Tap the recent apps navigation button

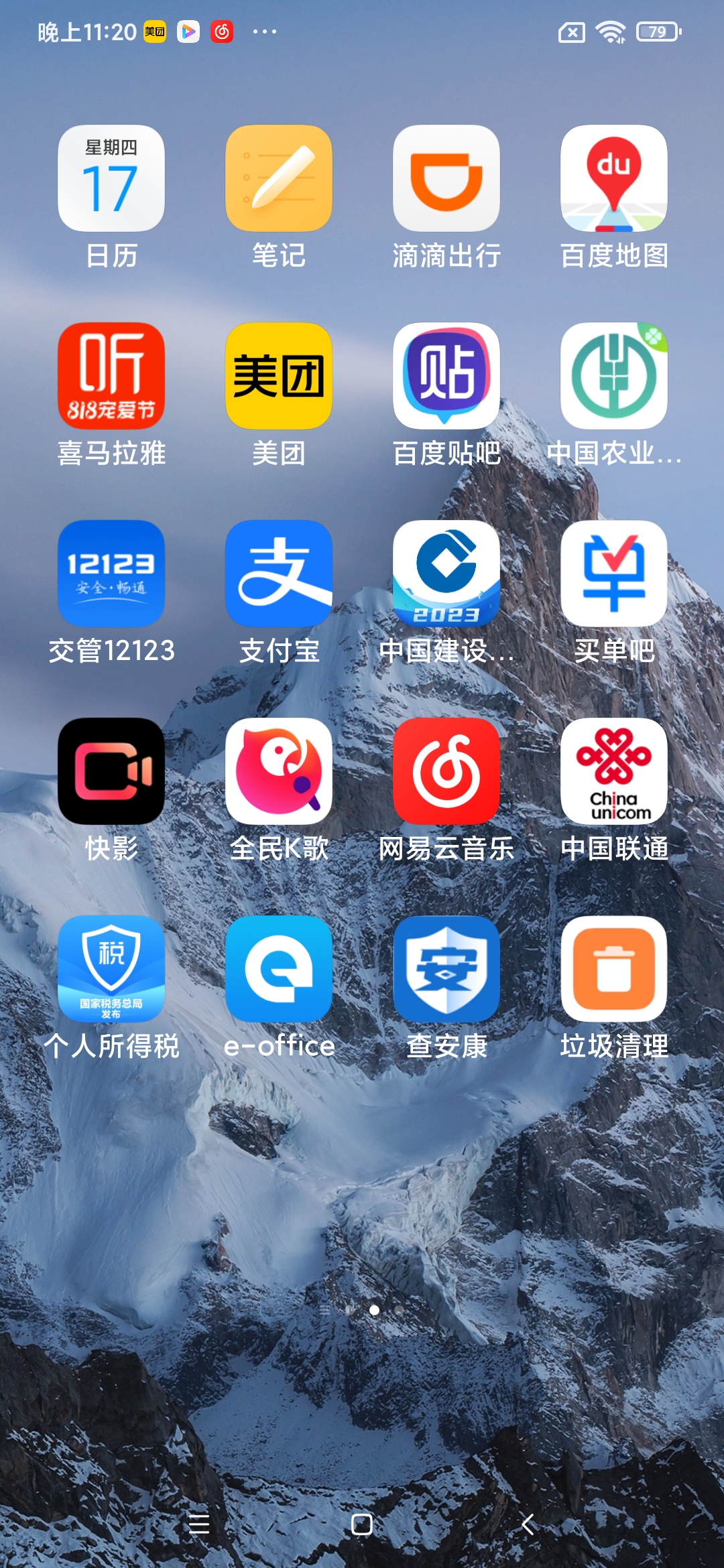(199, 1524)
